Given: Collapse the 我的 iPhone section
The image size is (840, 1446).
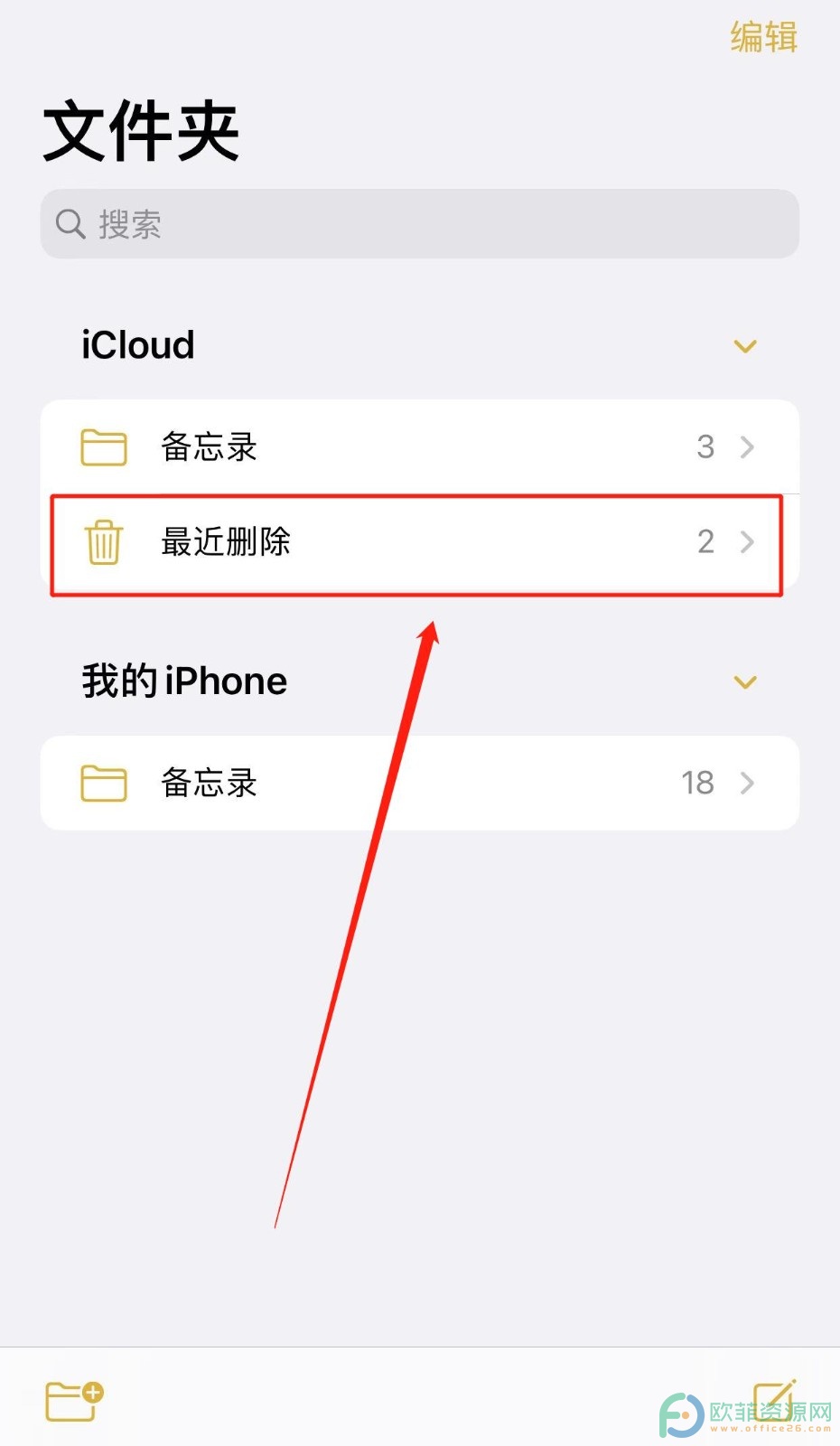Looking at the screenshot, I should 745,682.
